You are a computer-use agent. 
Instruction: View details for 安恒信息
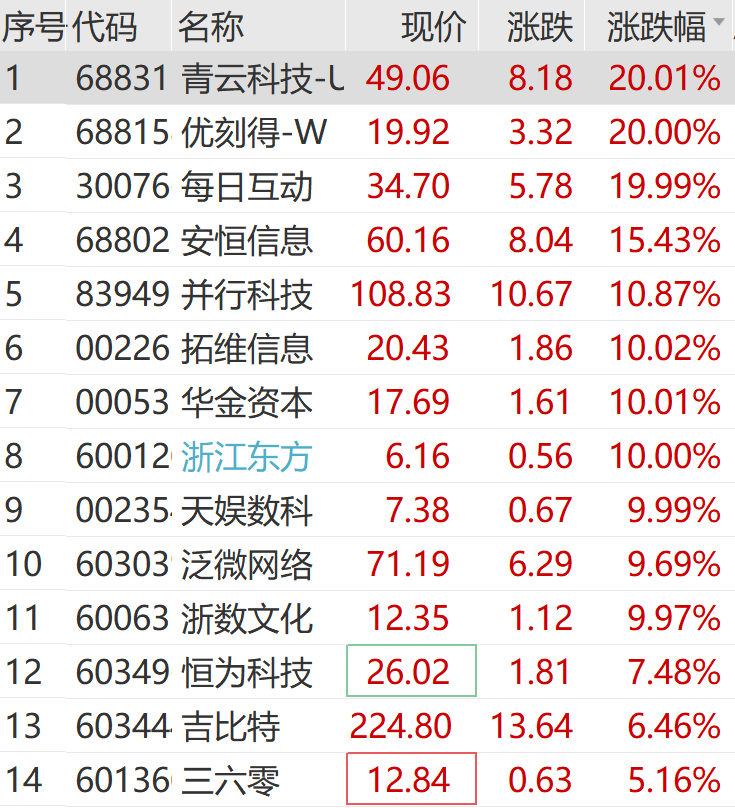click(247, 240)
